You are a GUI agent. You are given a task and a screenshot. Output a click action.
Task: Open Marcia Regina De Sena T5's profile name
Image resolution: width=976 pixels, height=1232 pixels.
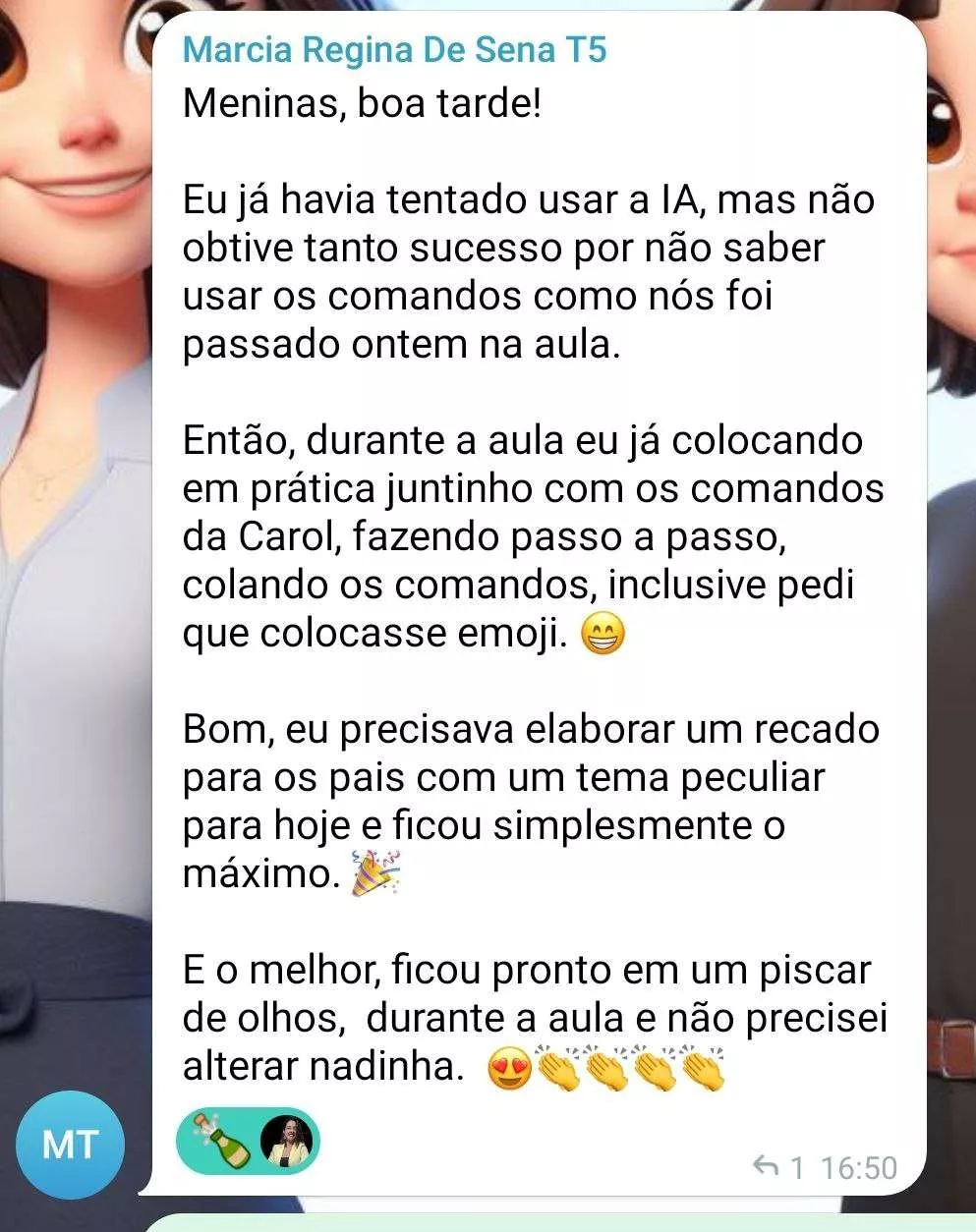pyautogui.click(x=394, y=50)
